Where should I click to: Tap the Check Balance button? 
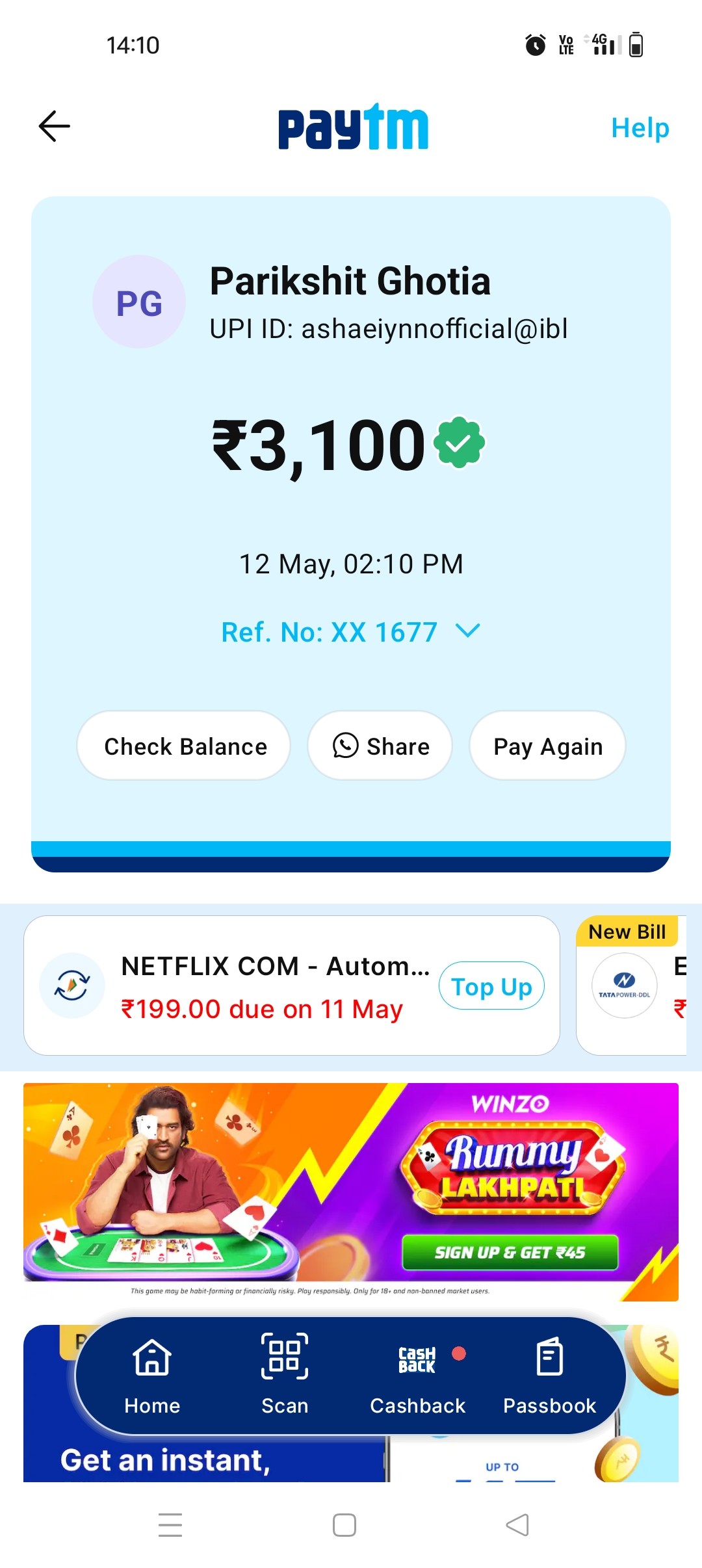tap(184, 746)
